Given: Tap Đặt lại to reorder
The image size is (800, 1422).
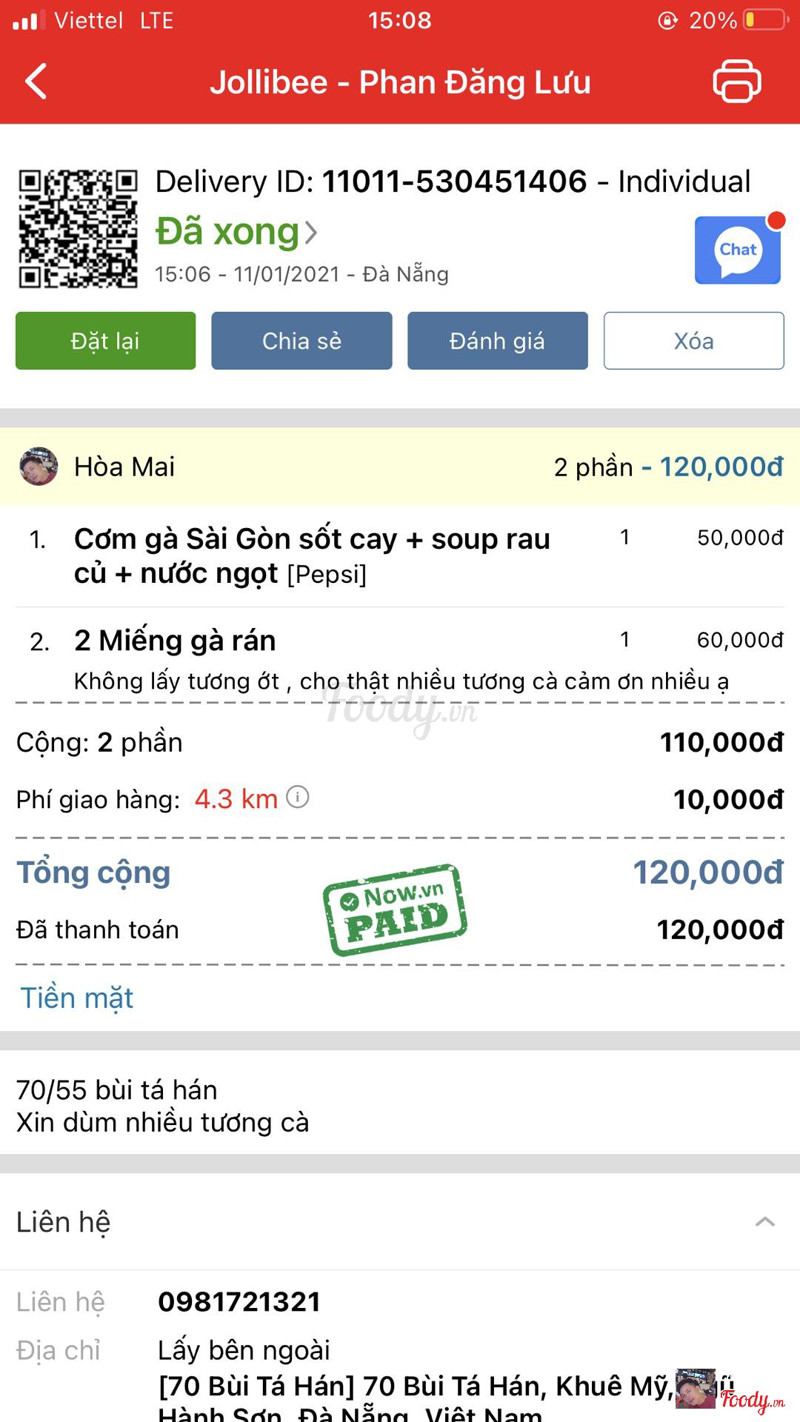Looking at the screenshot, I should pyautogui.click(x=105, y=341).
